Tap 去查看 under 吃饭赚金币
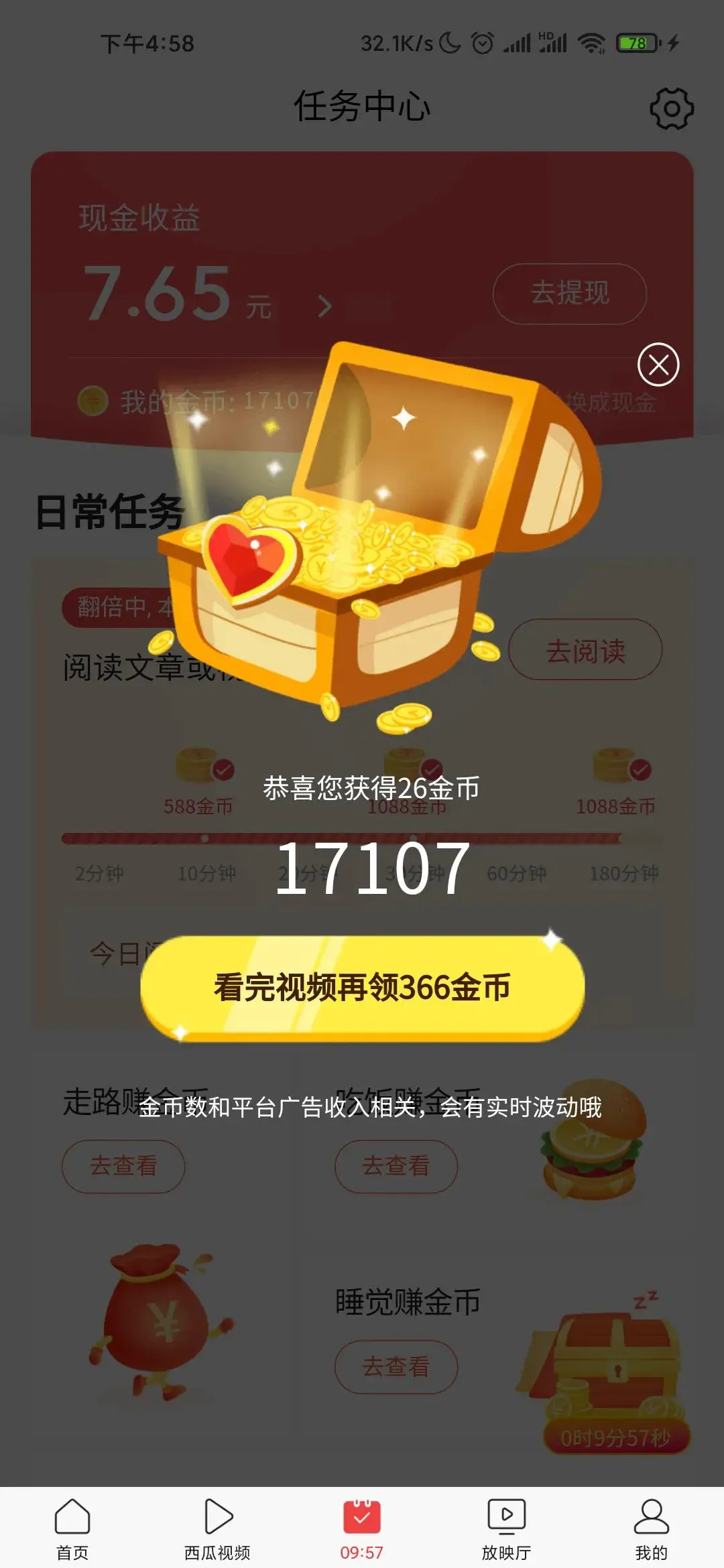 pos(396,1166)
